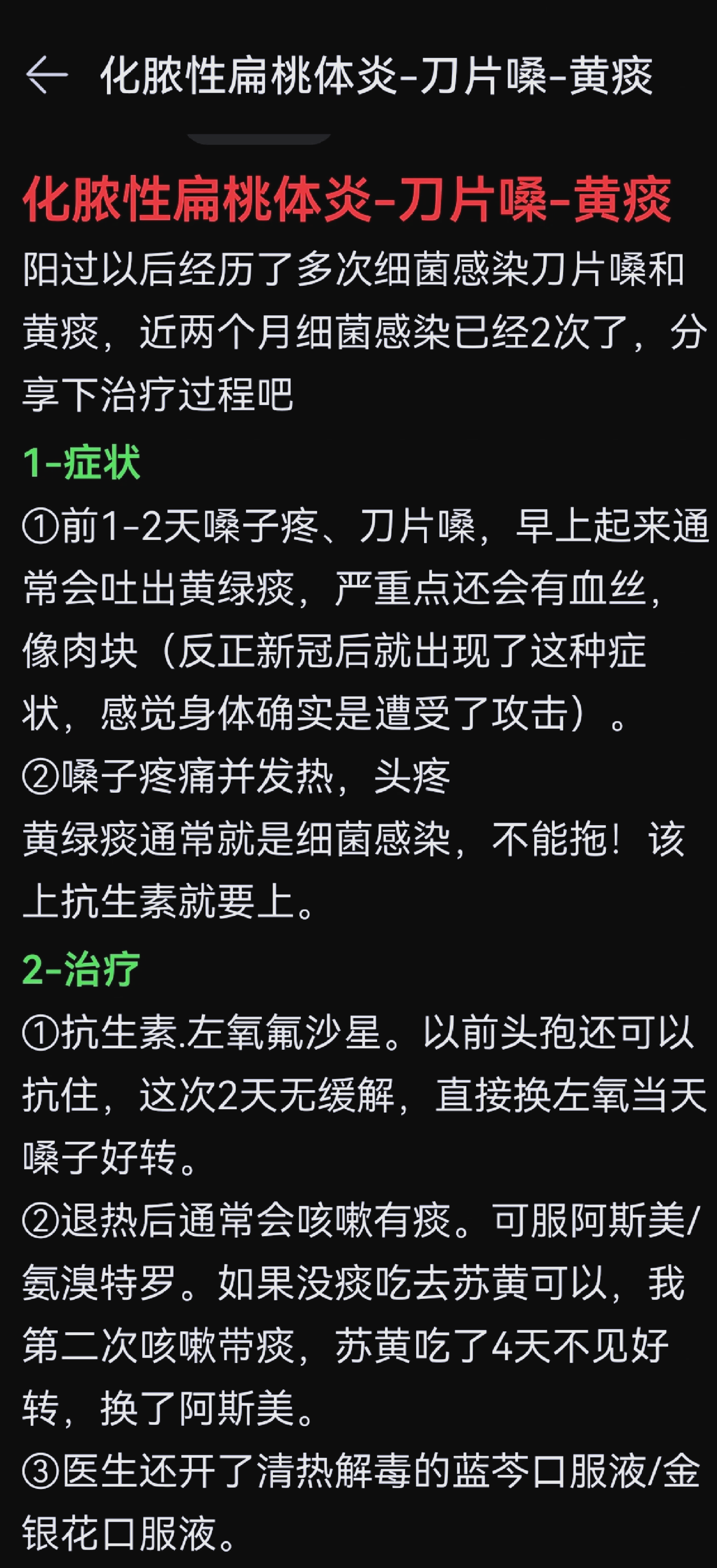Go back using the top-left arrow
Screen dimensions: 717x1568
(46, 75)
